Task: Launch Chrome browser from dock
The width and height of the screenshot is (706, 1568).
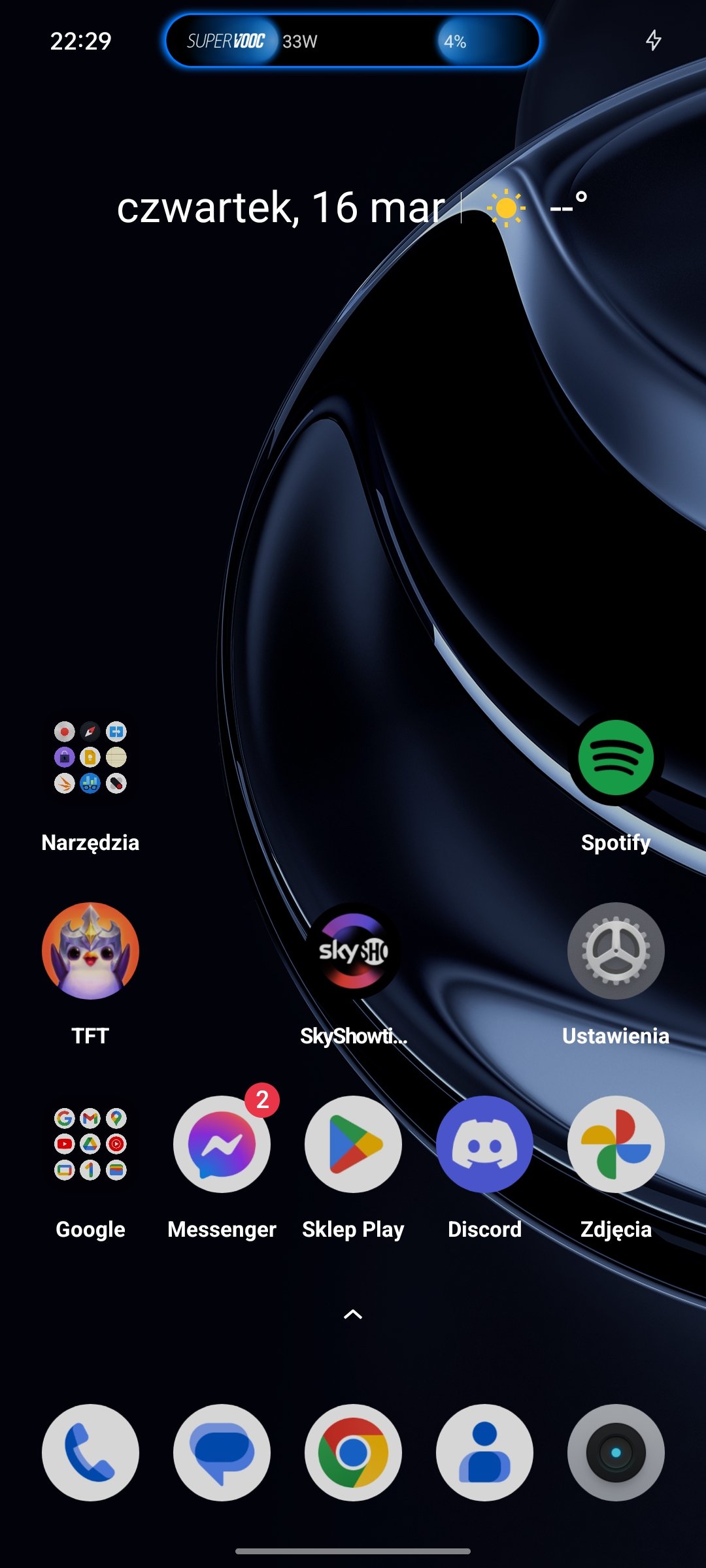Action: coord(353,1452)
